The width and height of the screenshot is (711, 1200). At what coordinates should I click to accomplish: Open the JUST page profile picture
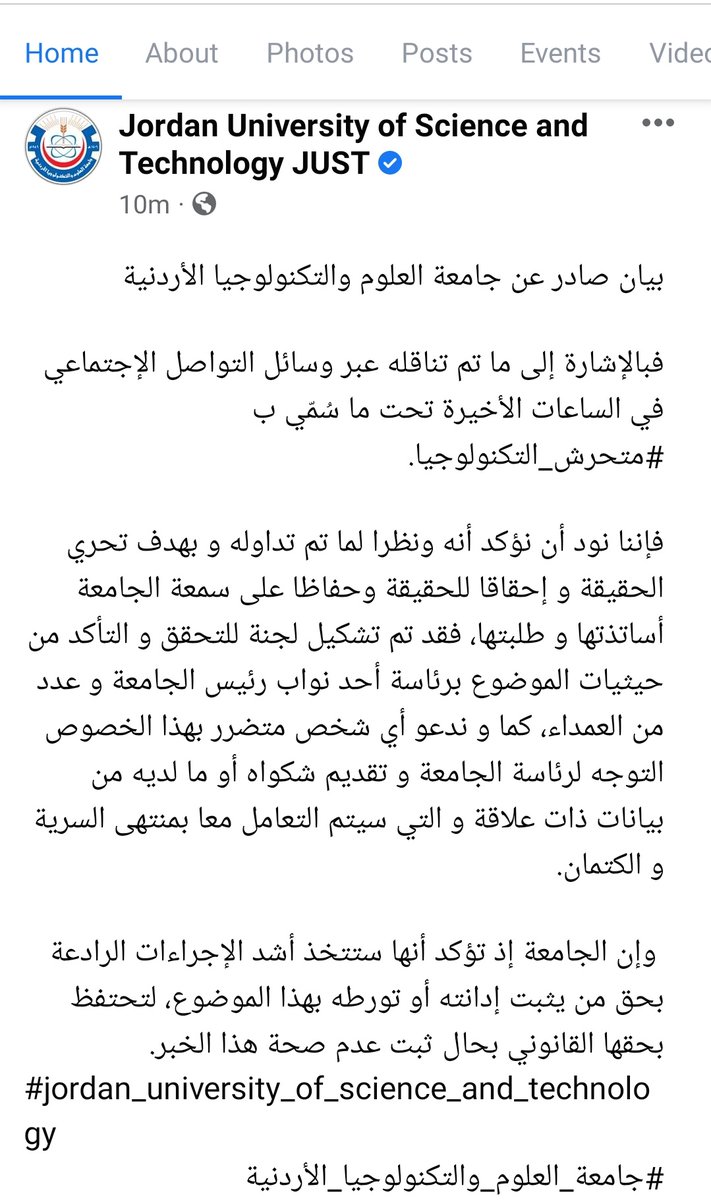point(62,150)
